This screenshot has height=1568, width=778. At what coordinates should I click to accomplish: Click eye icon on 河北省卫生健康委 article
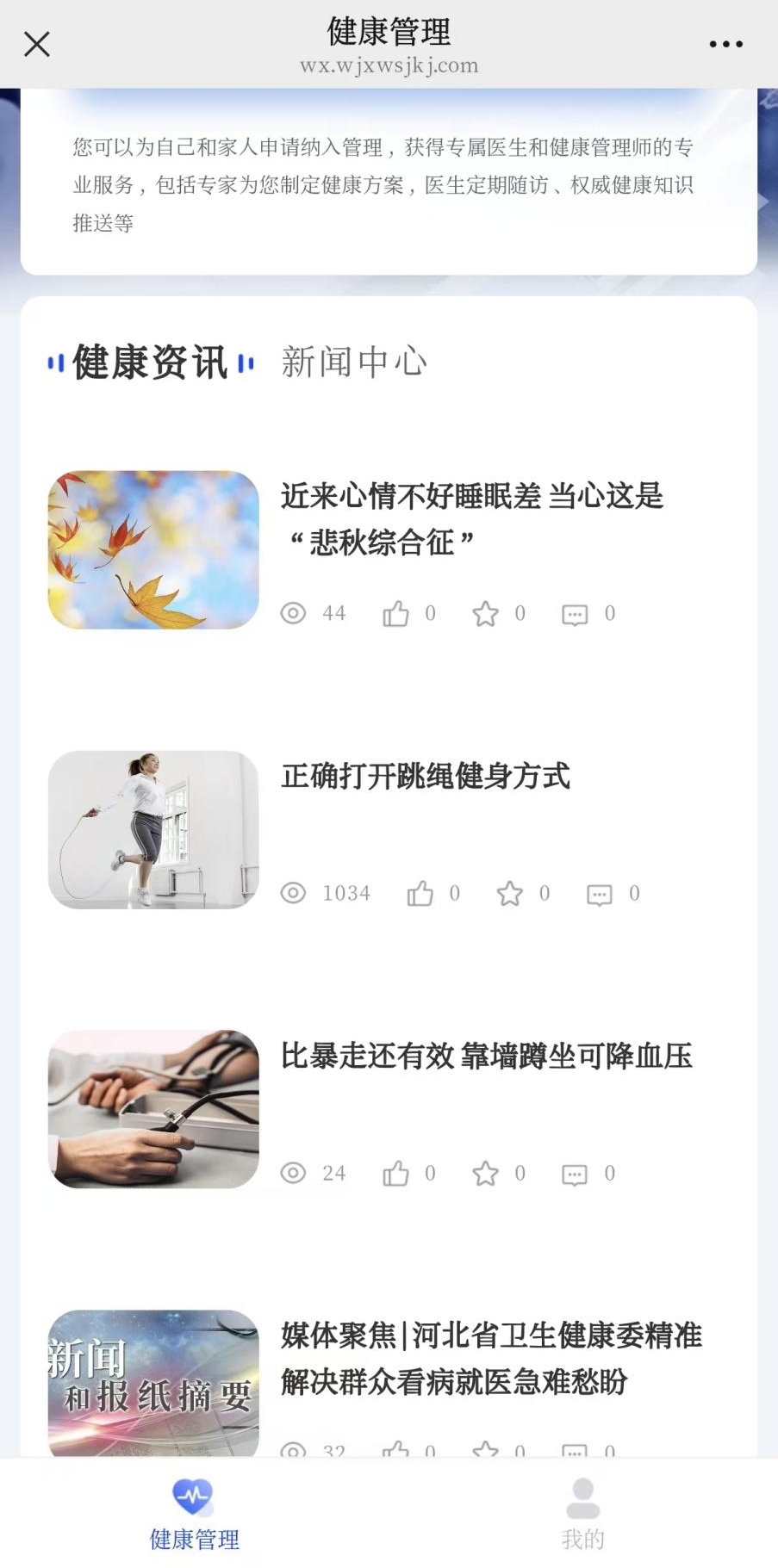pos(294,1450)
